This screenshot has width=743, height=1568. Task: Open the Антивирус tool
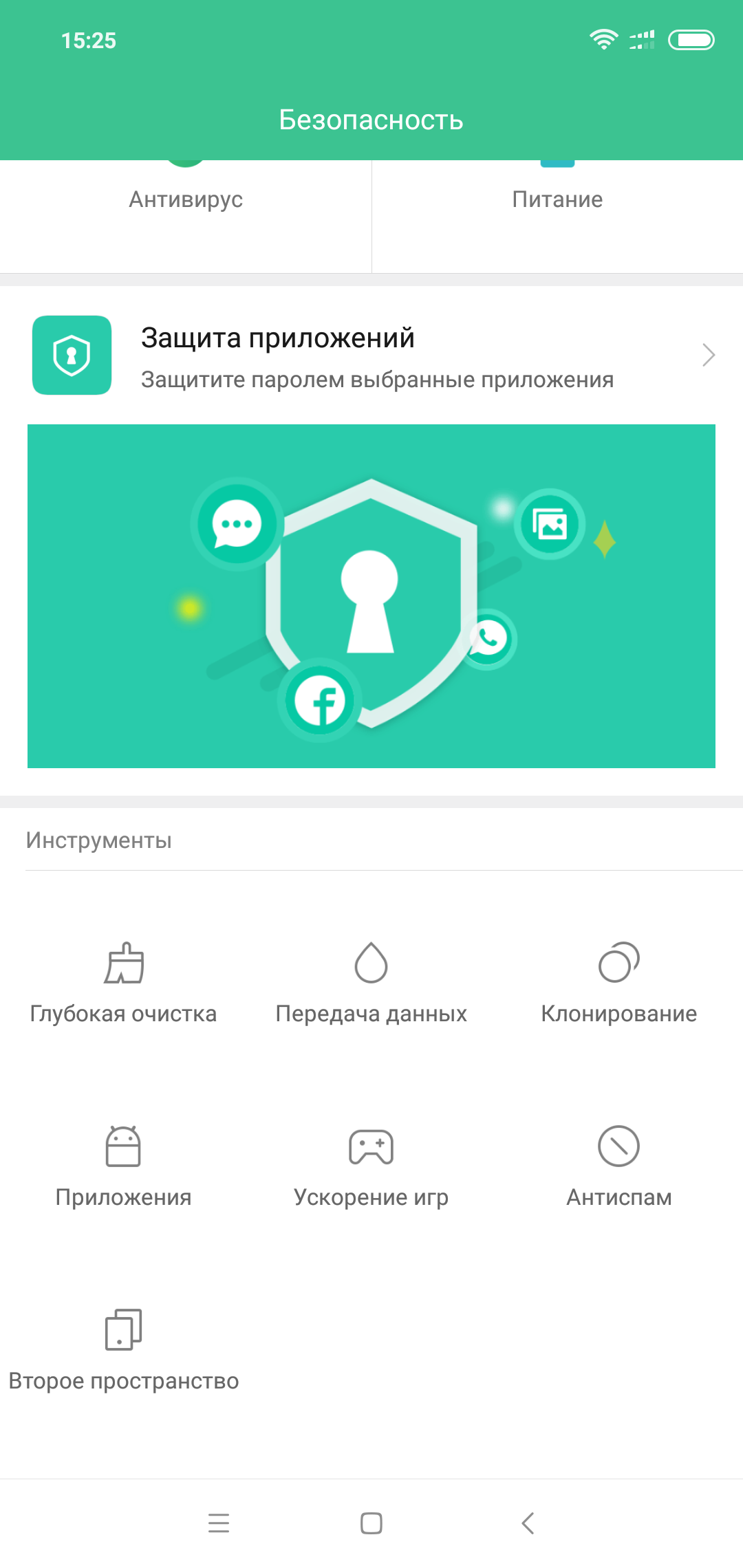186,199
